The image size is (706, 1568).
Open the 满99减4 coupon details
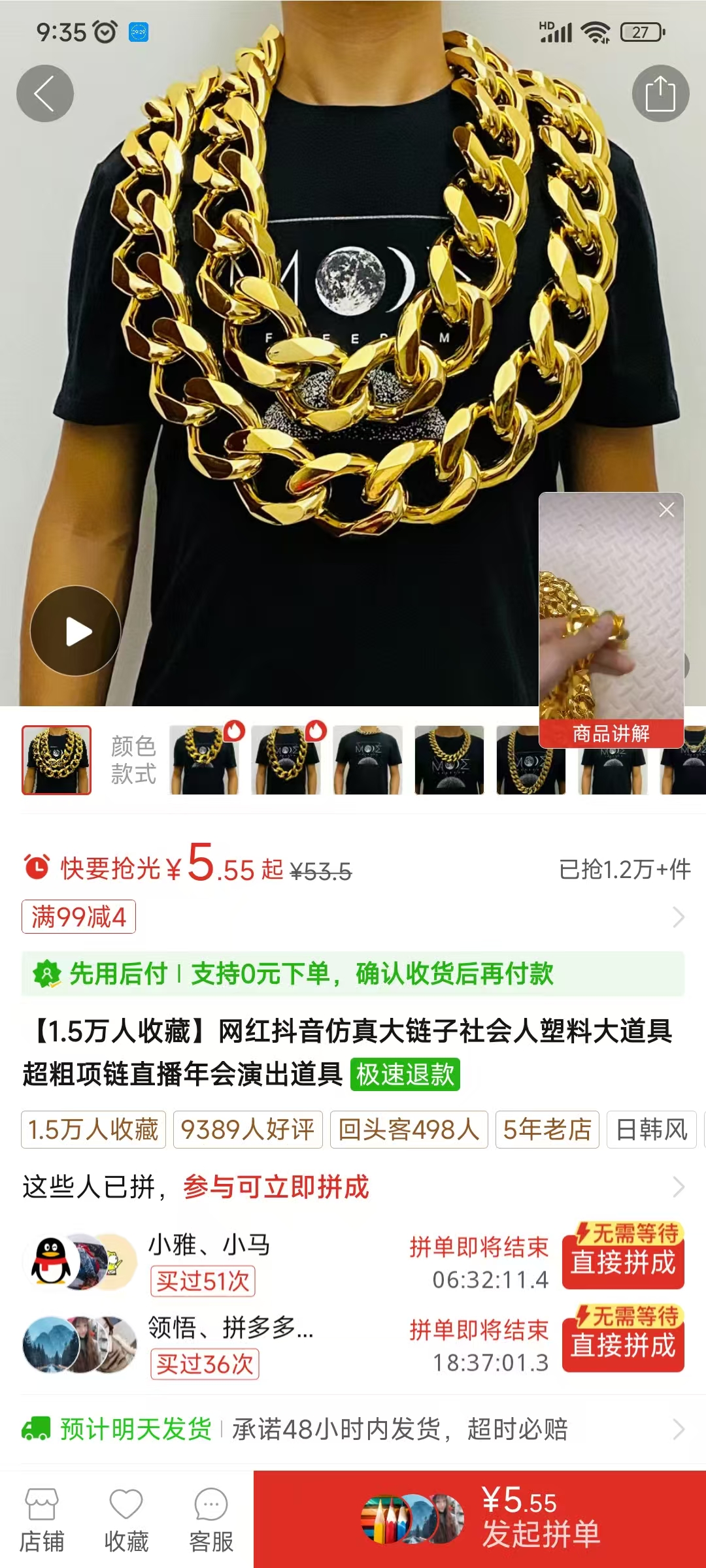[78, 917]
